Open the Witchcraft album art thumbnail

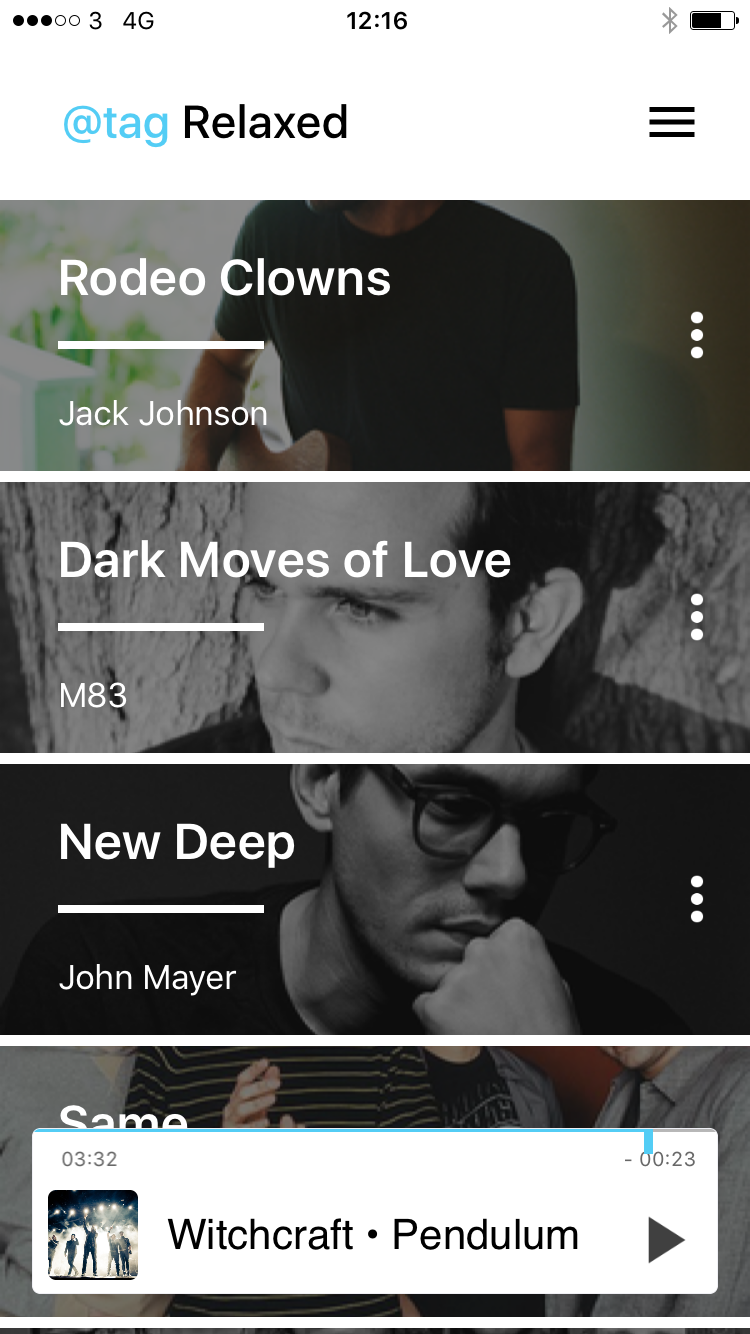click(93, 1235)
